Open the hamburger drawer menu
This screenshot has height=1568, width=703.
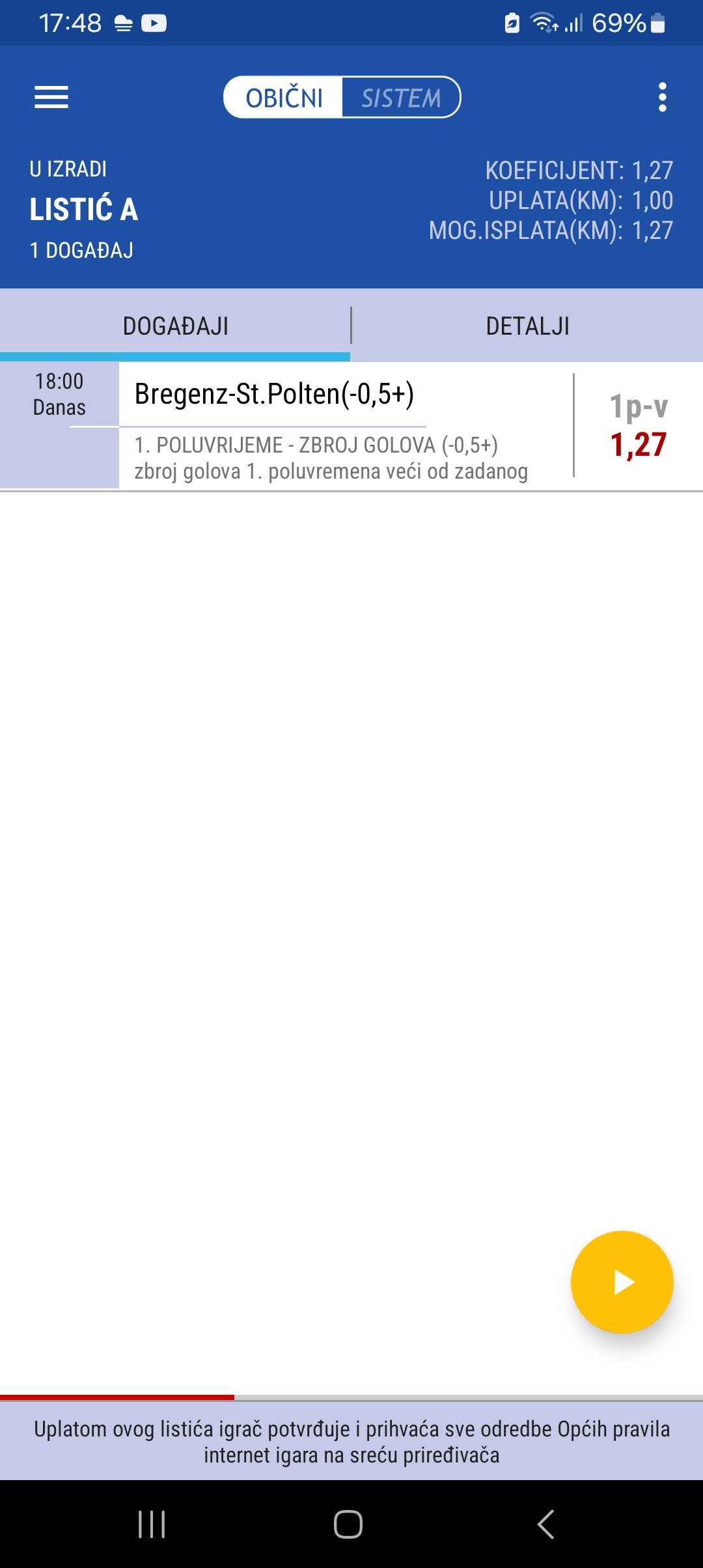[51, 98]
